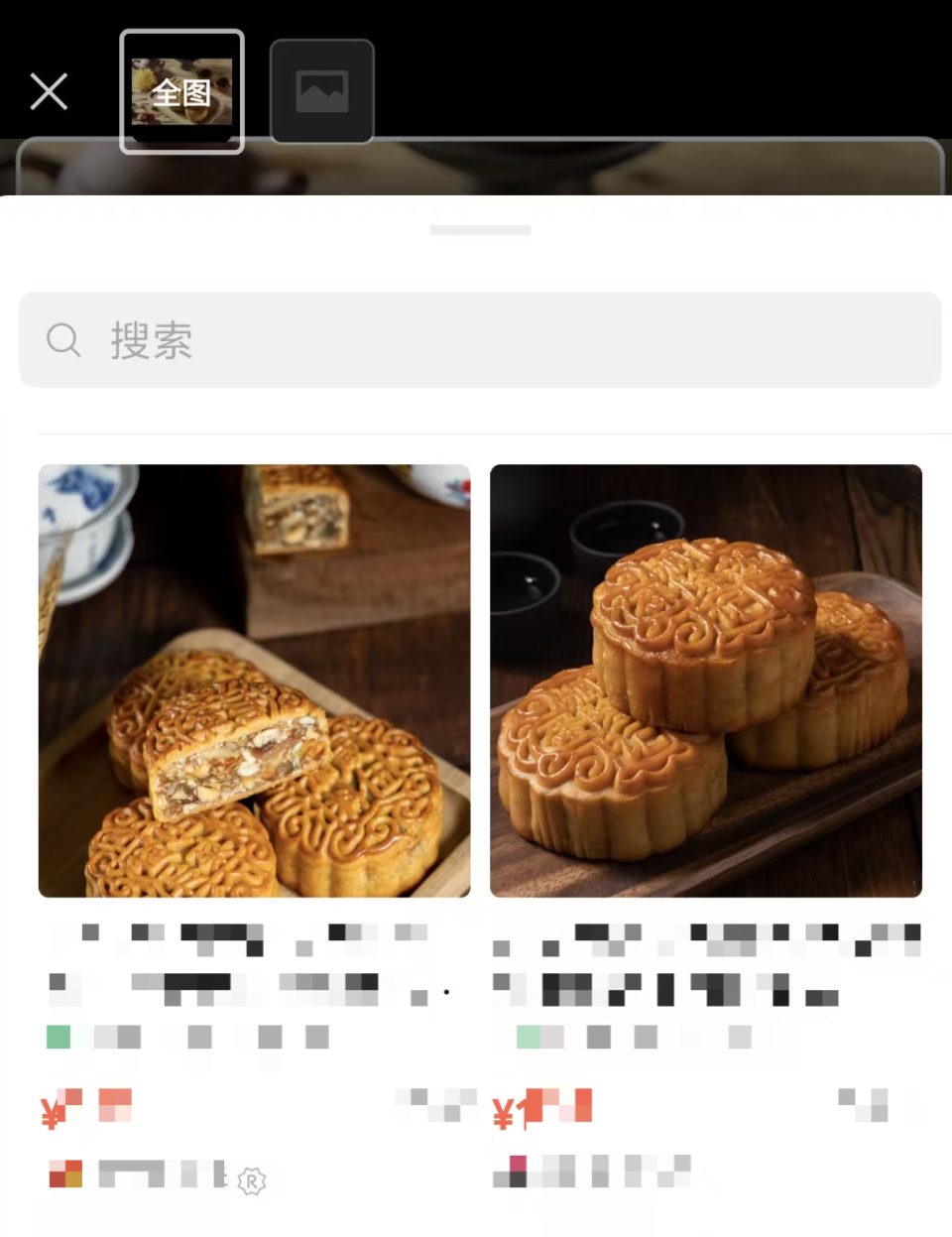Click the ® registered trademark badge on left product
This screenshot has width=952, height=1237.
point(253,1180)
